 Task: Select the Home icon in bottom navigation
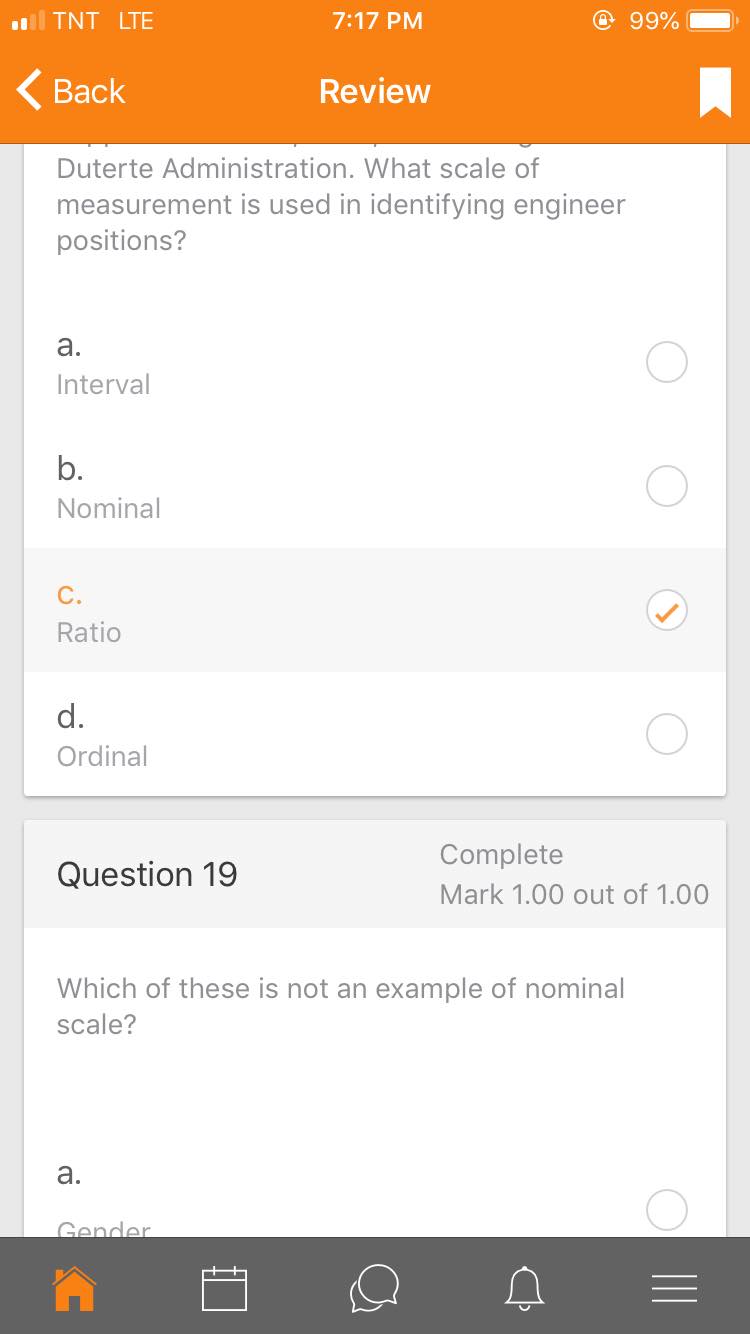[x=75, y=1288]
